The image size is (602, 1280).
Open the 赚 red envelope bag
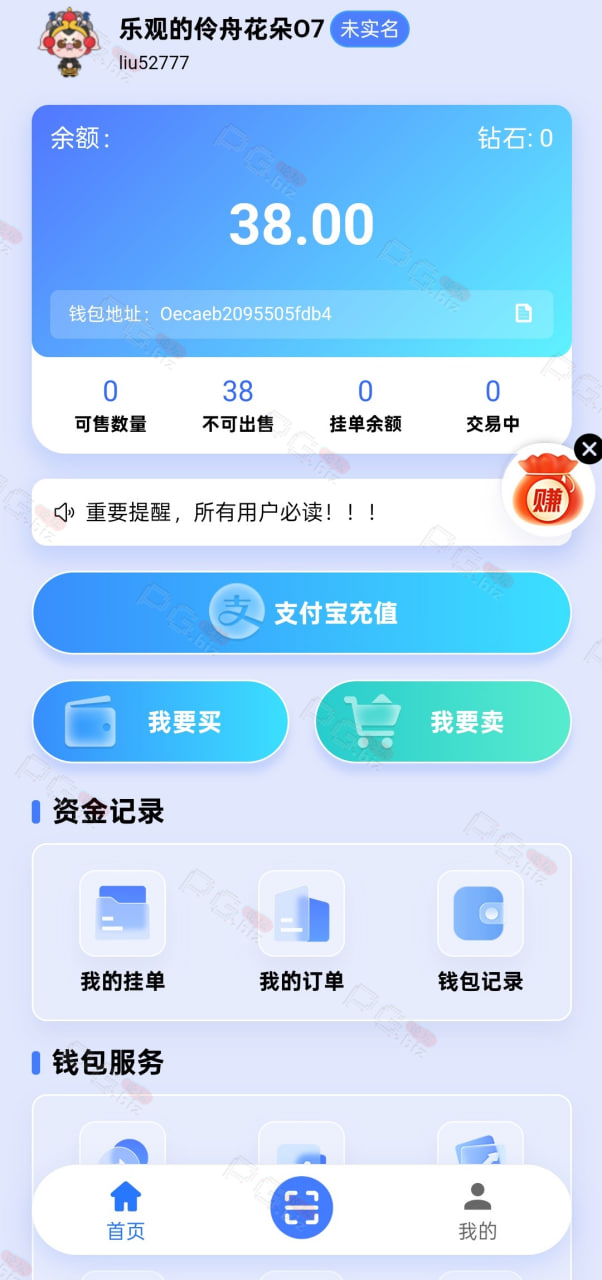(x=548, y=492)
